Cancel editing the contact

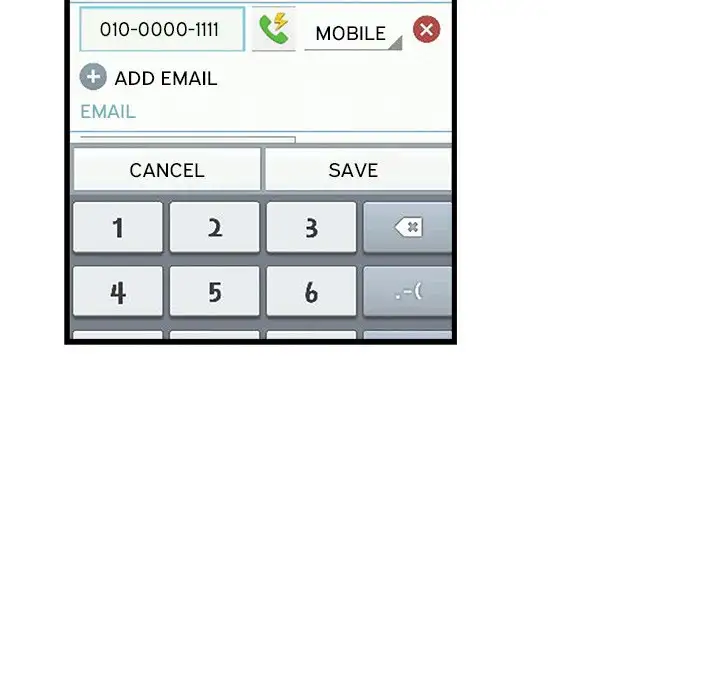pyautogui.click(x=166, y=170)
